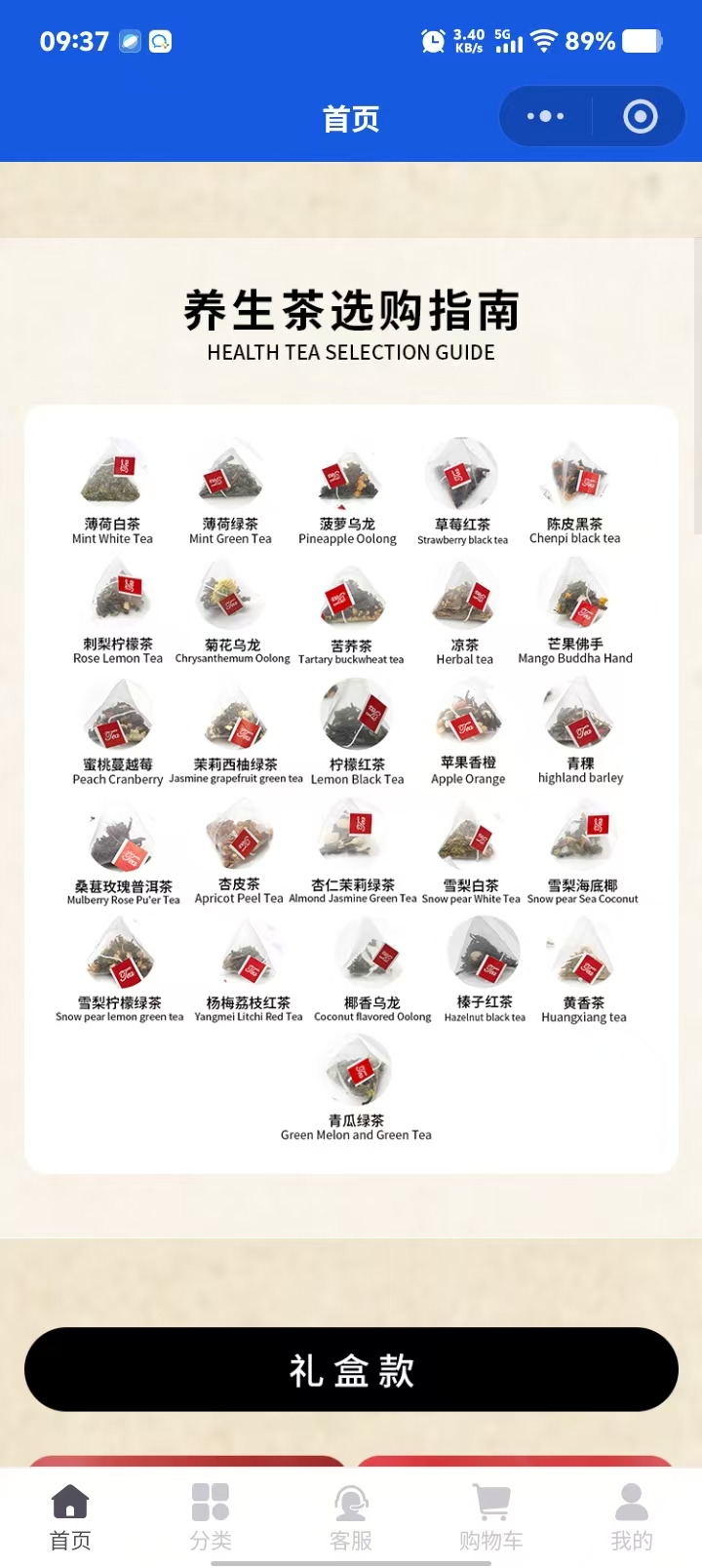Close the mini program via the circle icon
Image resolution: width=702 pixels, height=1568 pixels.
(640, 117)
